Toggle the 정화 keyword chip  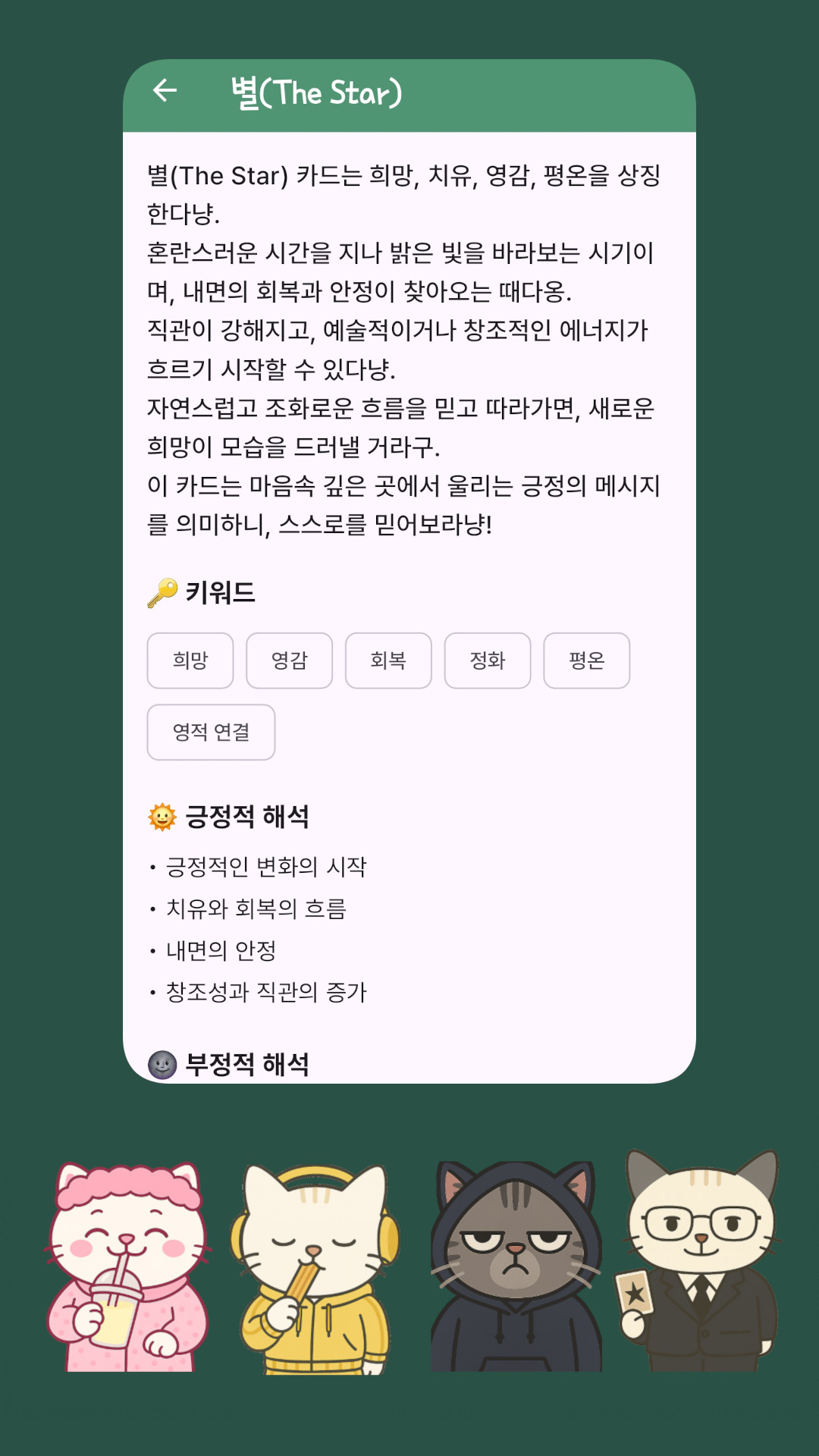point(486,661)
